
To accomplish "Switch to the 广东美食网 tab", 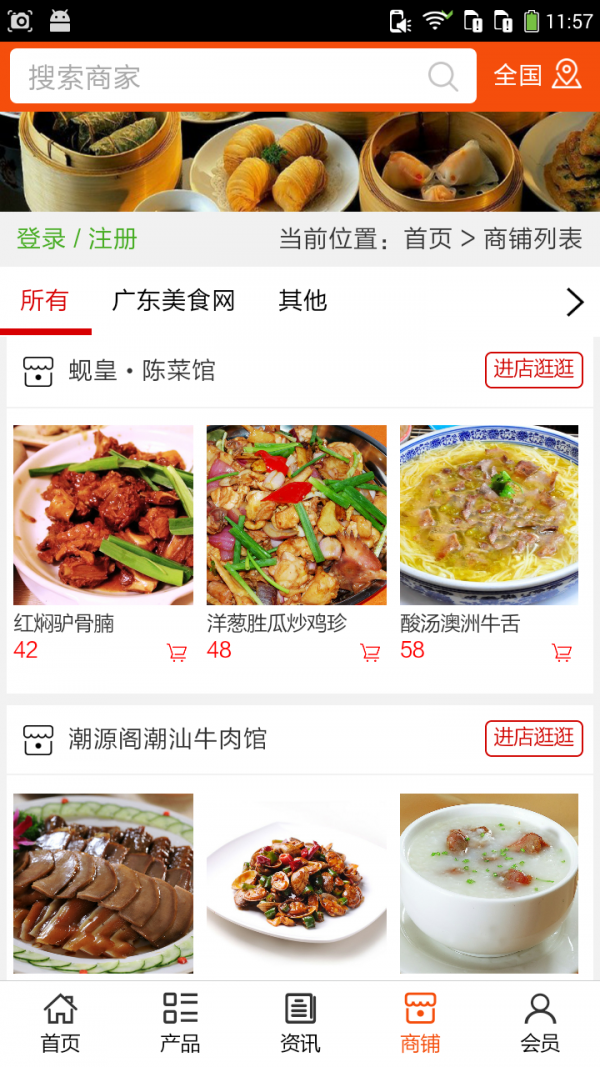I will [173, 300].
